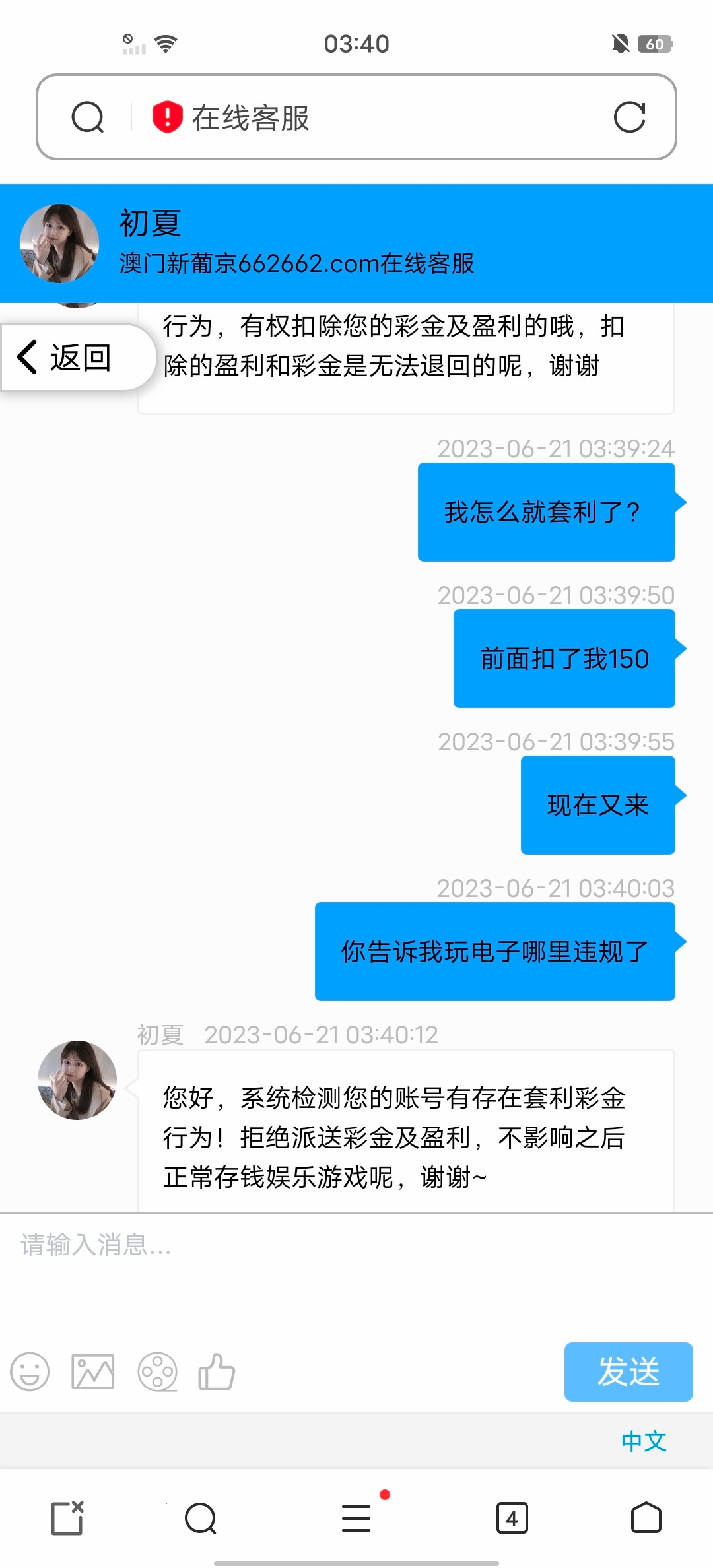
Task: Open search from the bottom toolbar
Action: click(201, 1518)
